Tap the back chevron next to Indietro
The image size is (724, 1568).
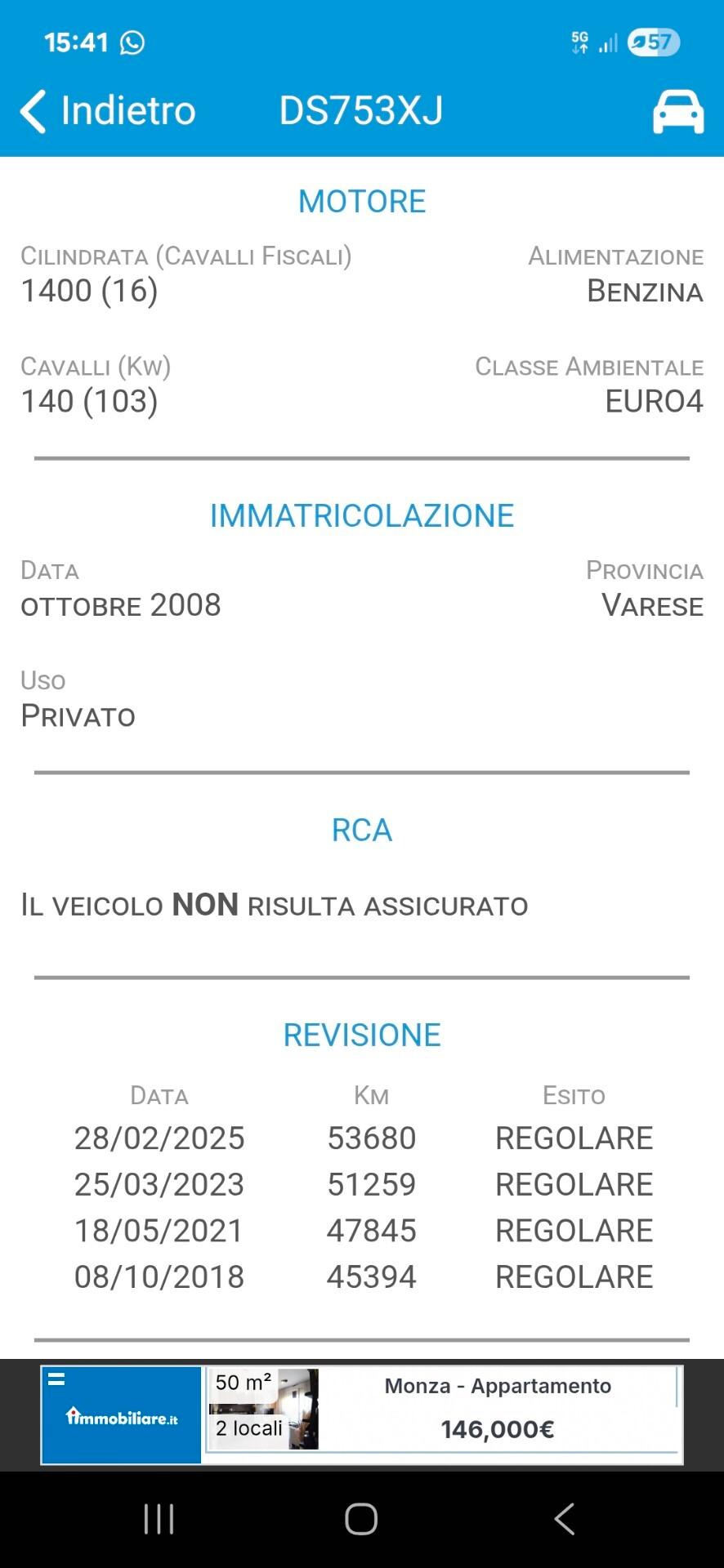(33, 109)
